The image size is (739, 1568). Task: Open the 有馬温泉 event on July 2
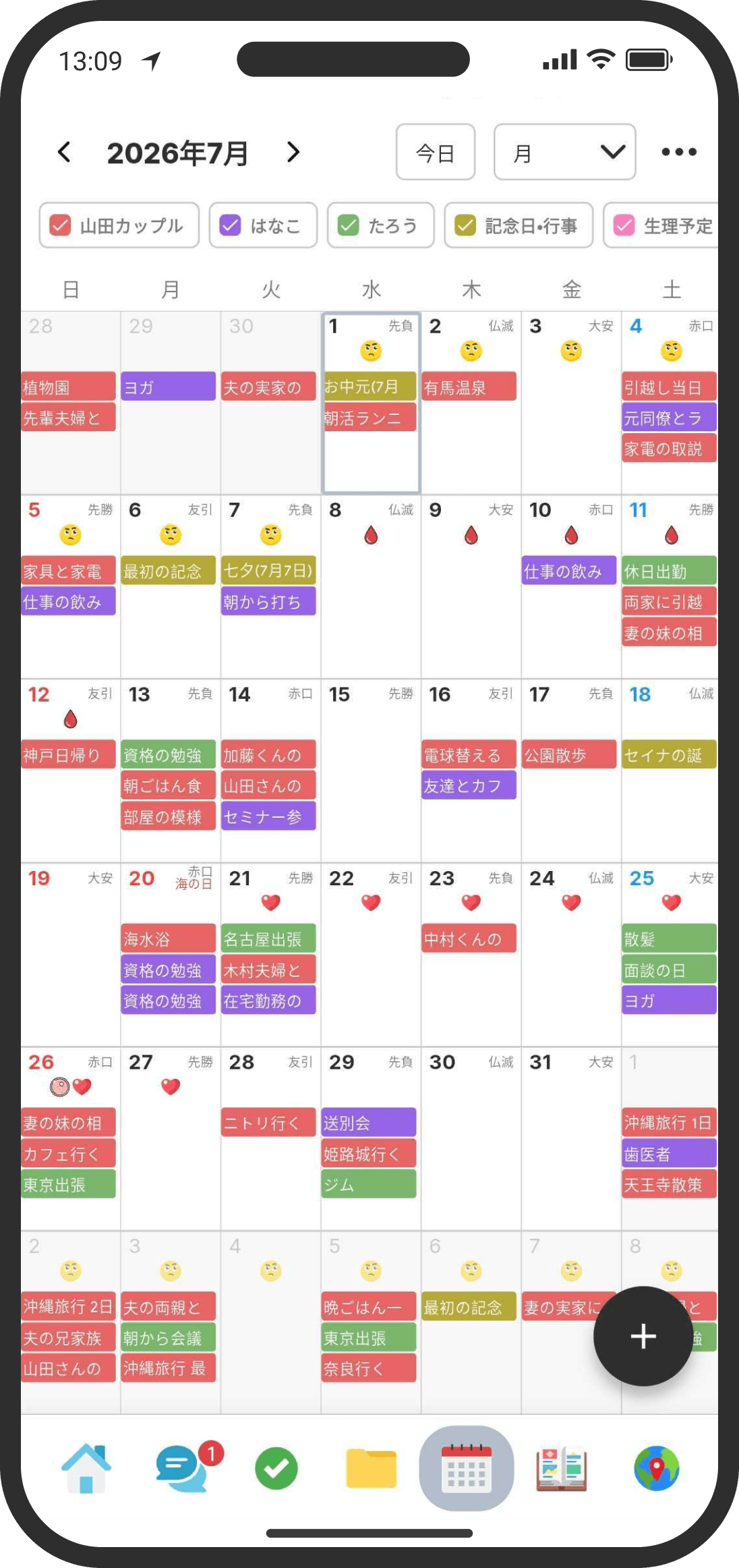[x=469, y=387]
